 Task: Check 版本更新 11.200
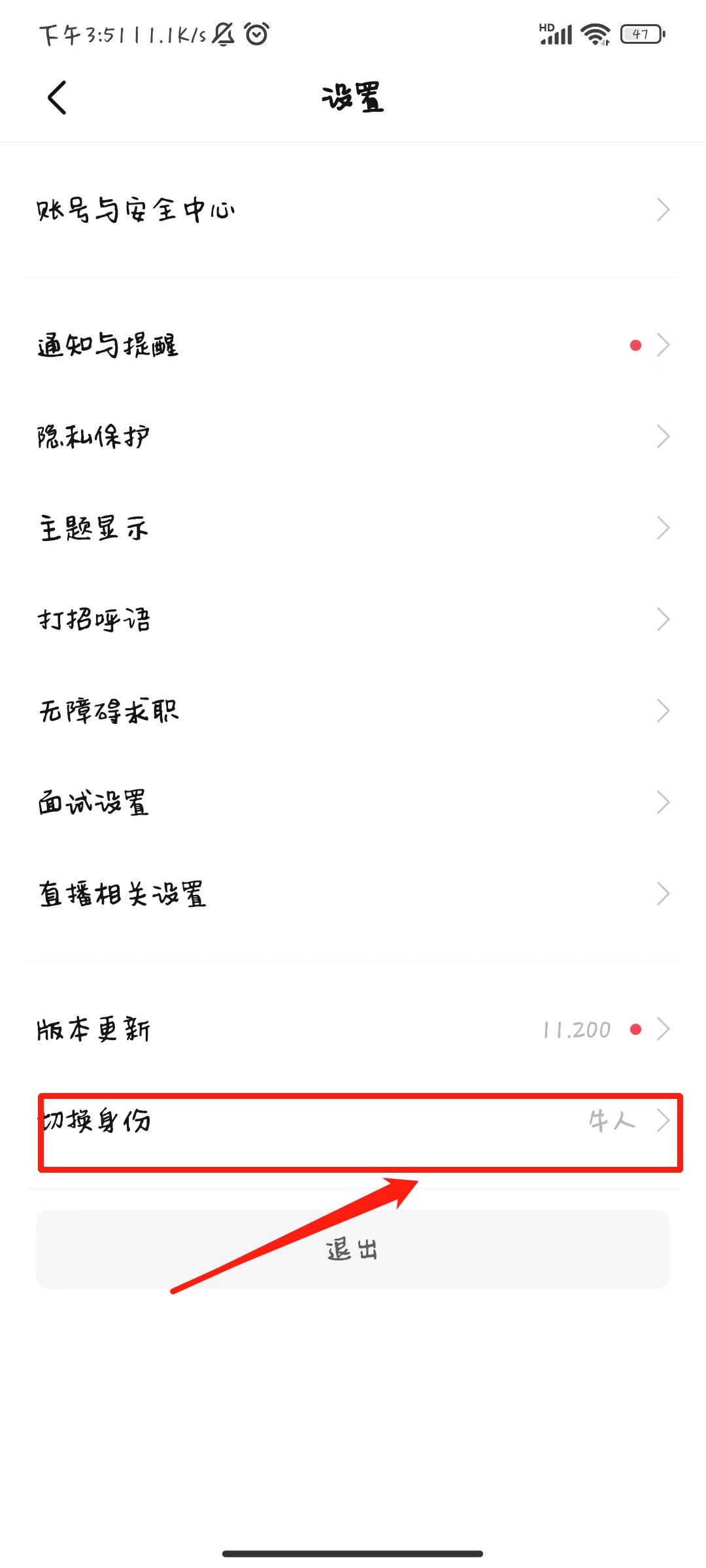click(x=353, y=1030)
